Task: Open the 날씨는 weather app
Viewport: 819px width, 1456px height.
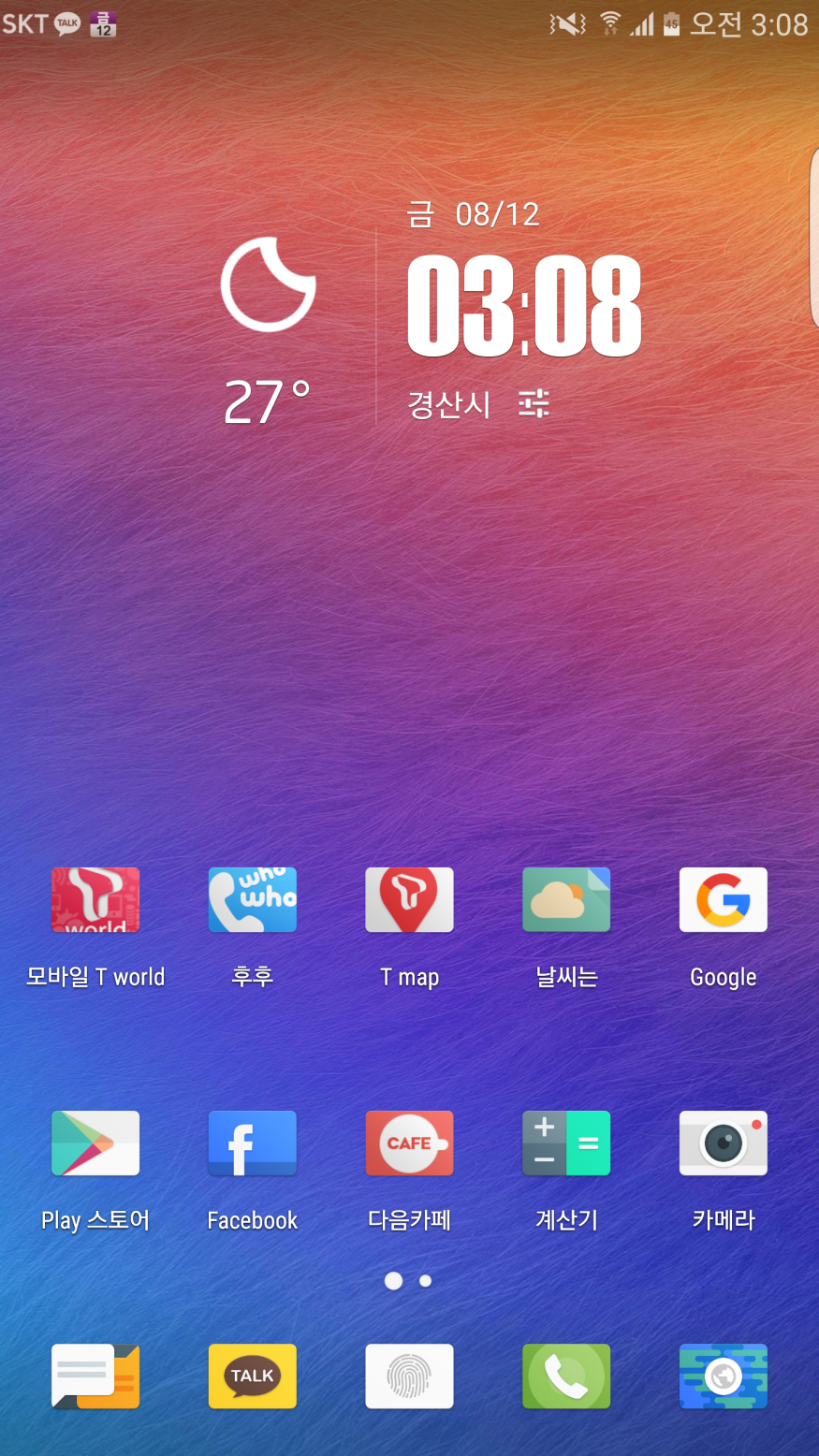Action: coord(566,900)
